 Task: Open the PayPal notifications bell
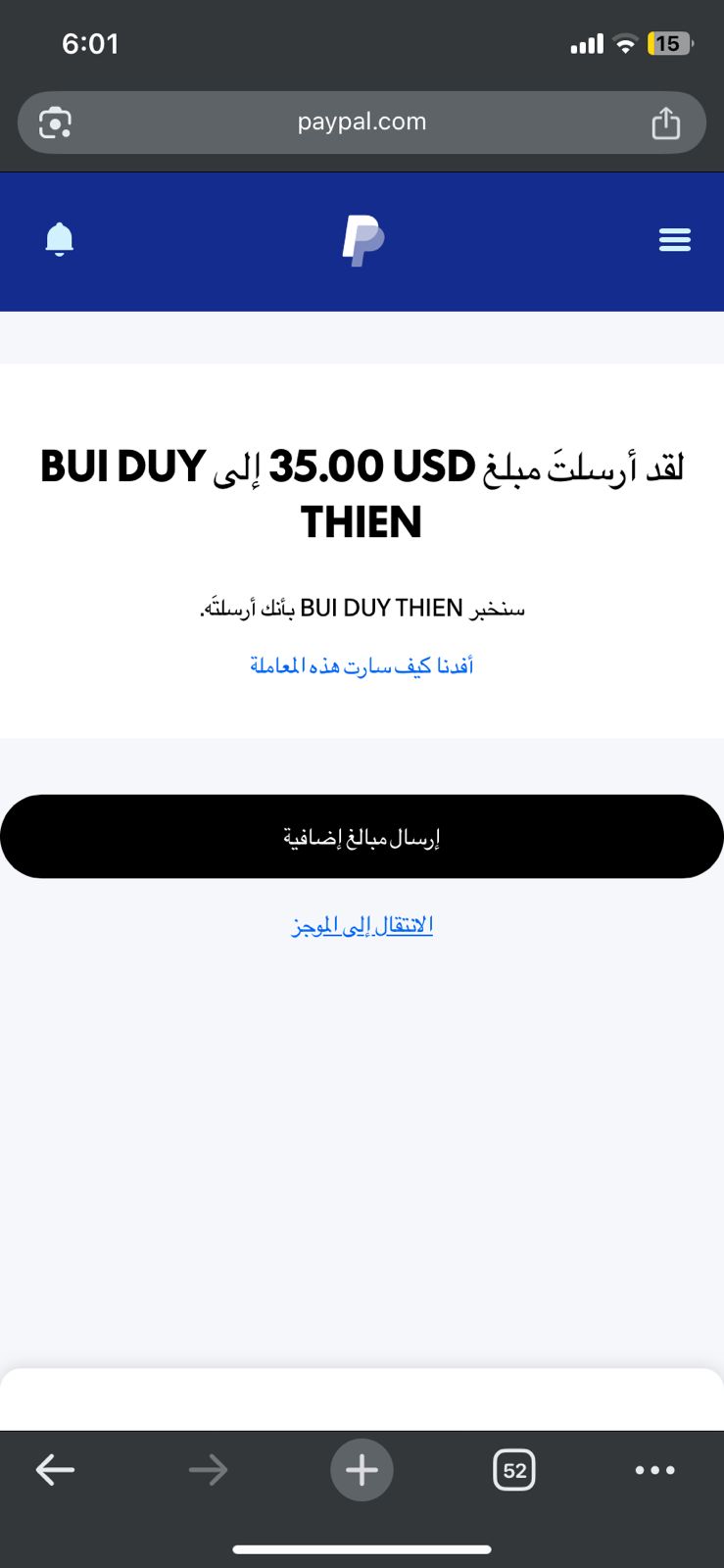point(60,239)
